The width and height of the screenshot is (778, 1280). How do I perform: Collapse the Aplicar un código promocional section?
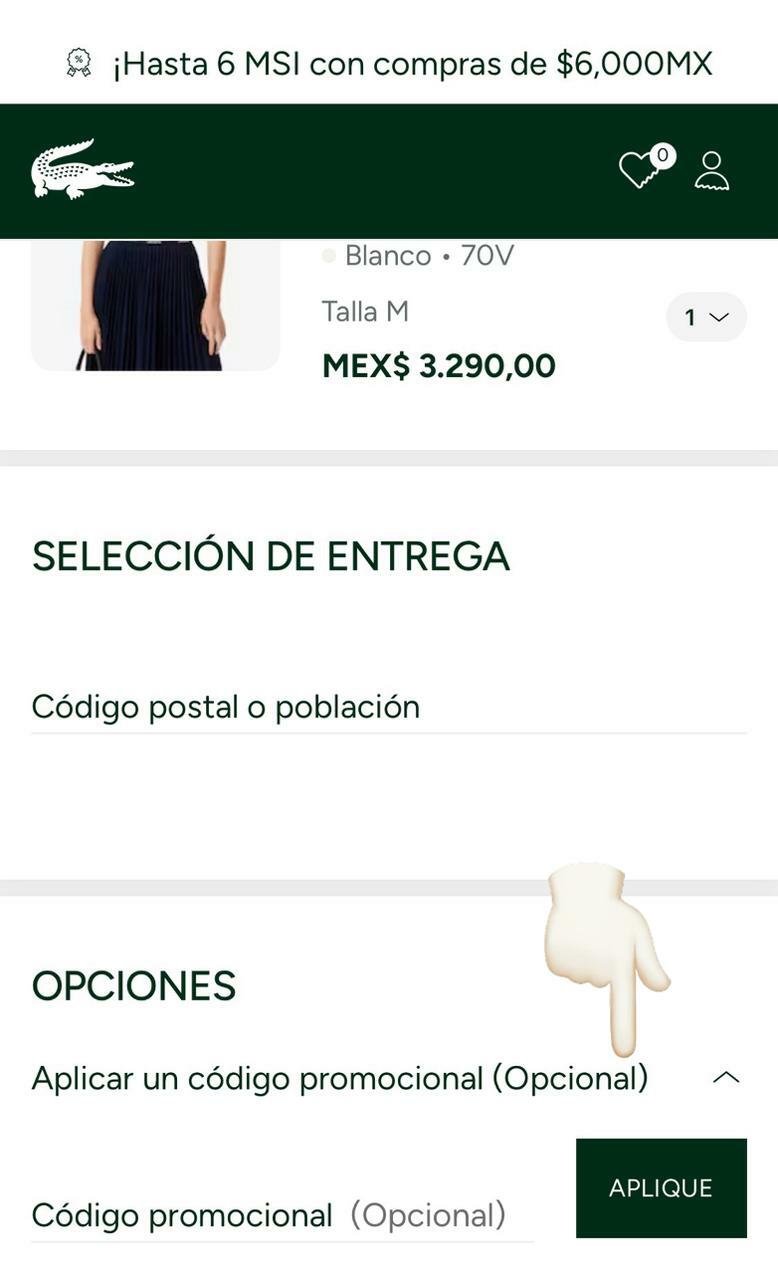pyautogui.click(x=726, y=1078)
